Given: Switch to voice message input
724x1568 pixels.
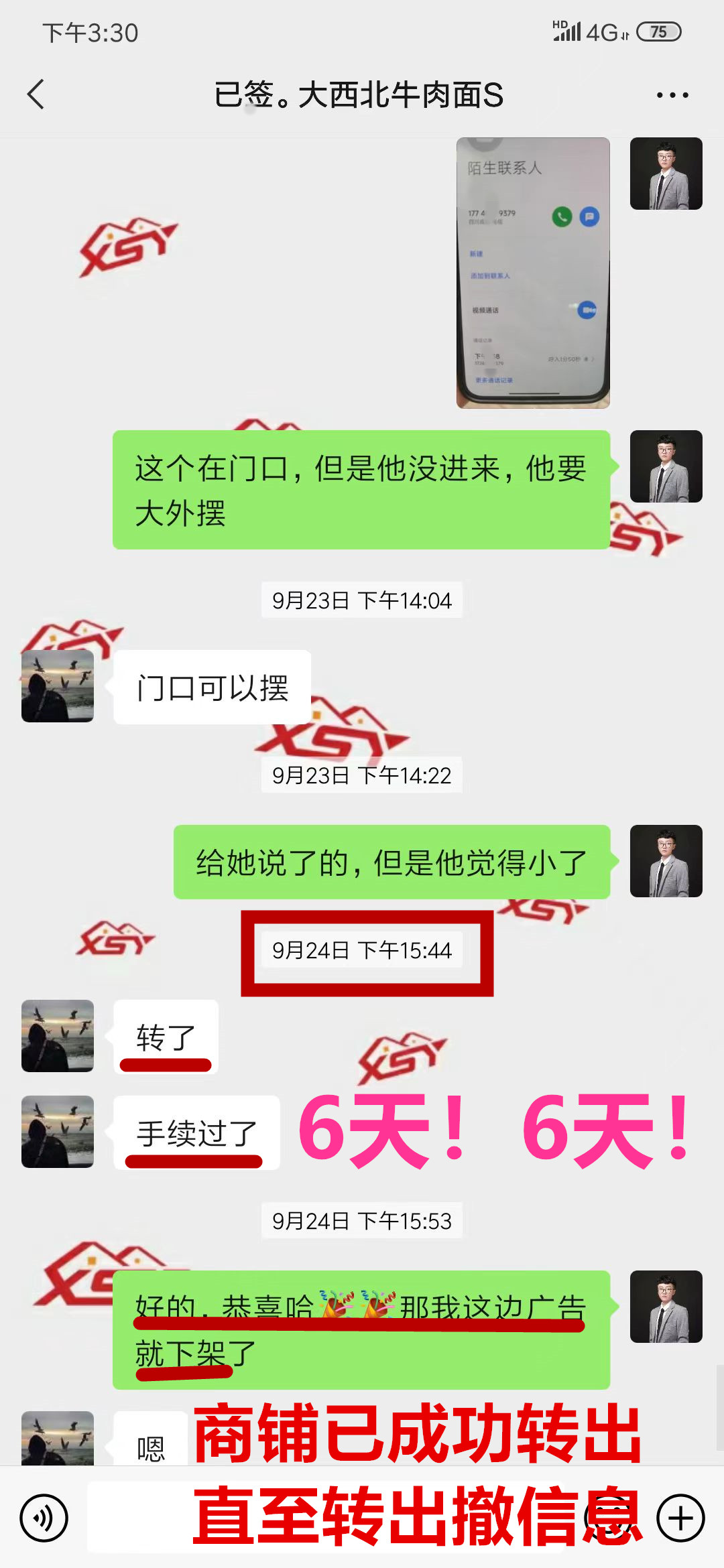Looking at the screenshot, I should [44, 1518].
